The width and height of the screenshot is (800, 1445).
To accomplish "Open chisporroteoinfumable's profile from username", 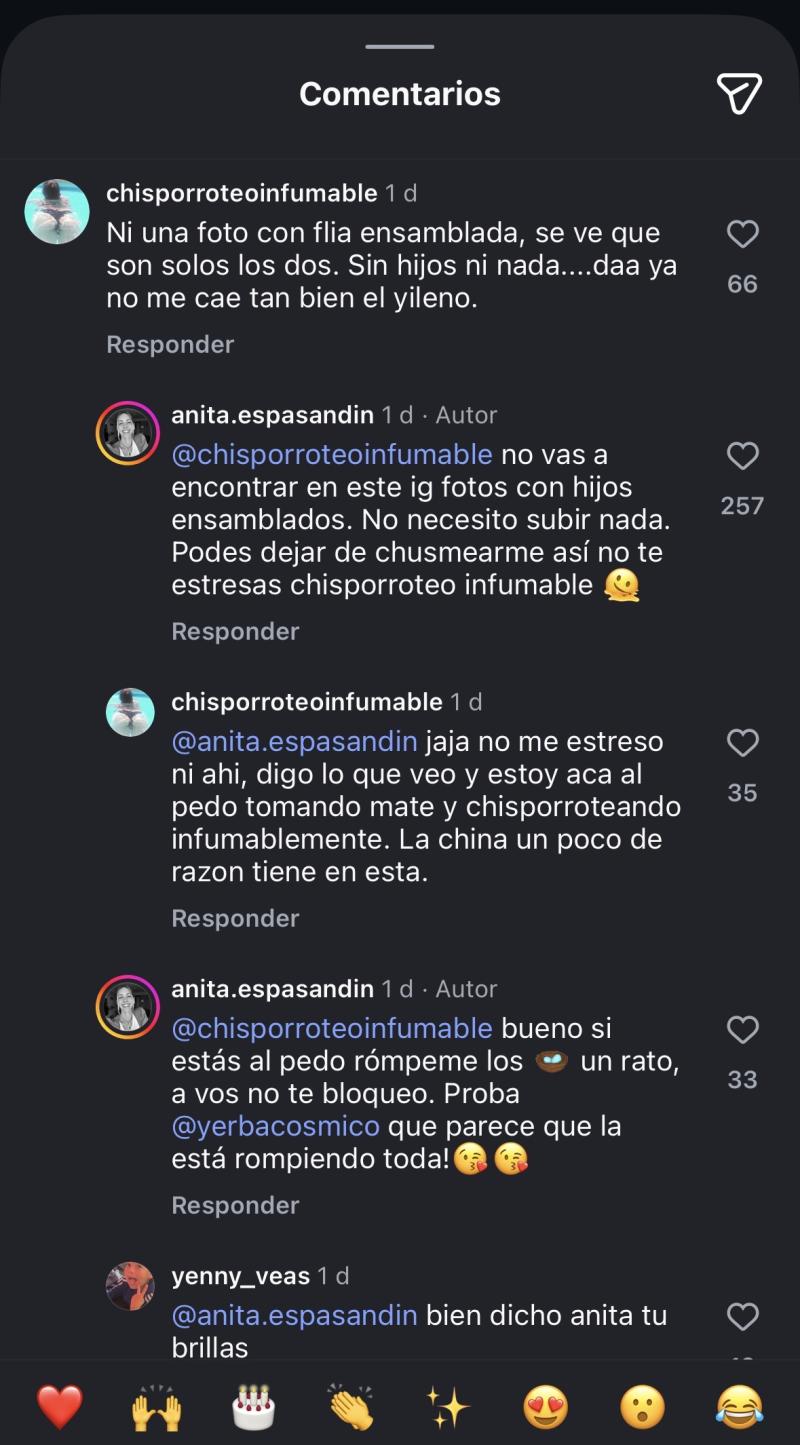I will [240, 193].
